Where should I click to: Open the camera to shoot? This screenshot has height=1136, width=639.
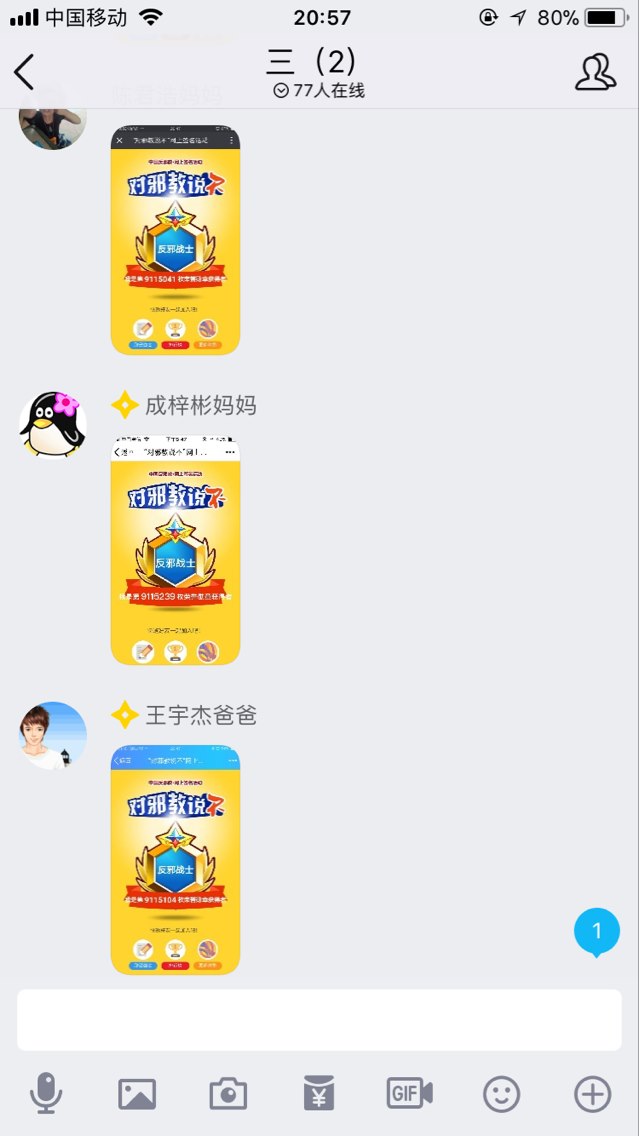click(228, 1094)
